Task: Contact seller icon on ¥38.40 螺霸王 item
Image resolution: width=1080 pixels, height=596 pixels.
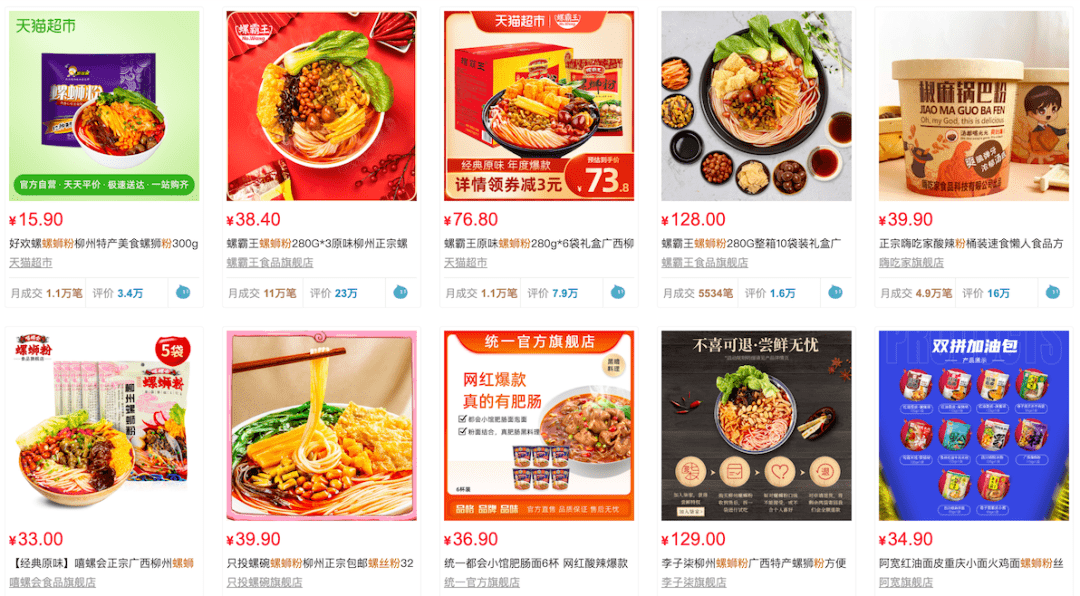Action: (400, 293)
